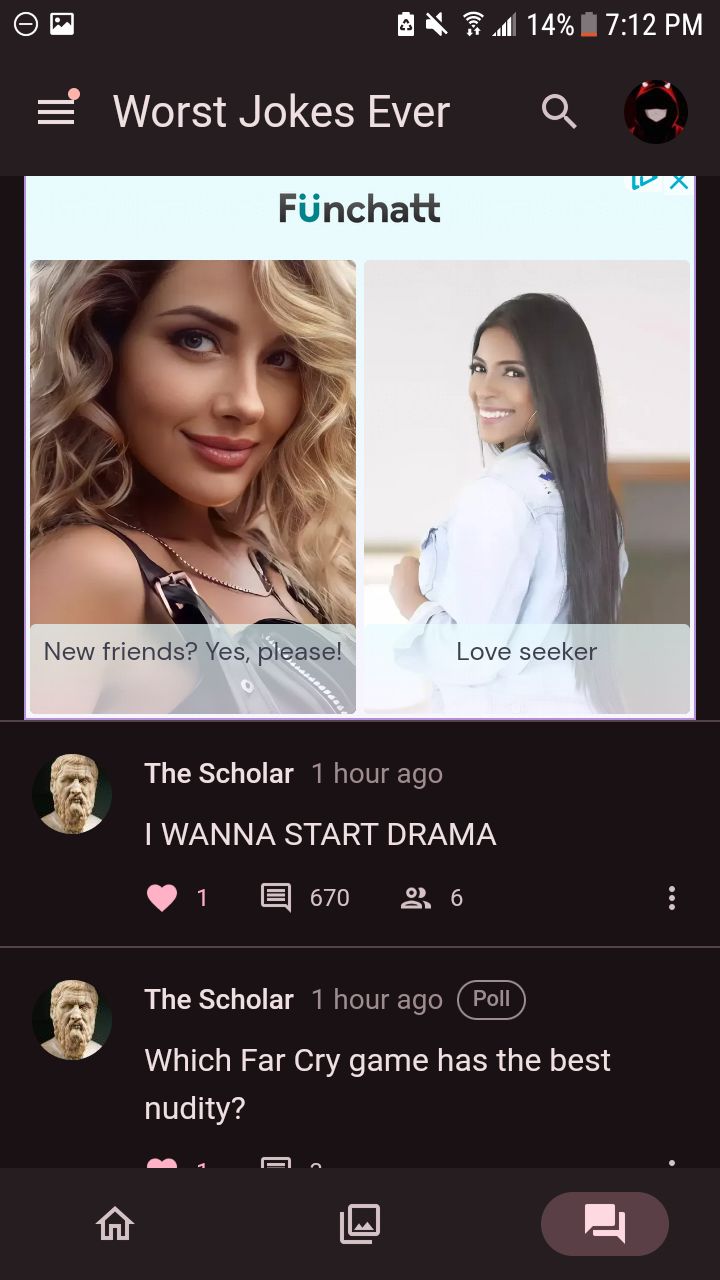
Task: Open the ad info icon
Action: click(645, 182)
